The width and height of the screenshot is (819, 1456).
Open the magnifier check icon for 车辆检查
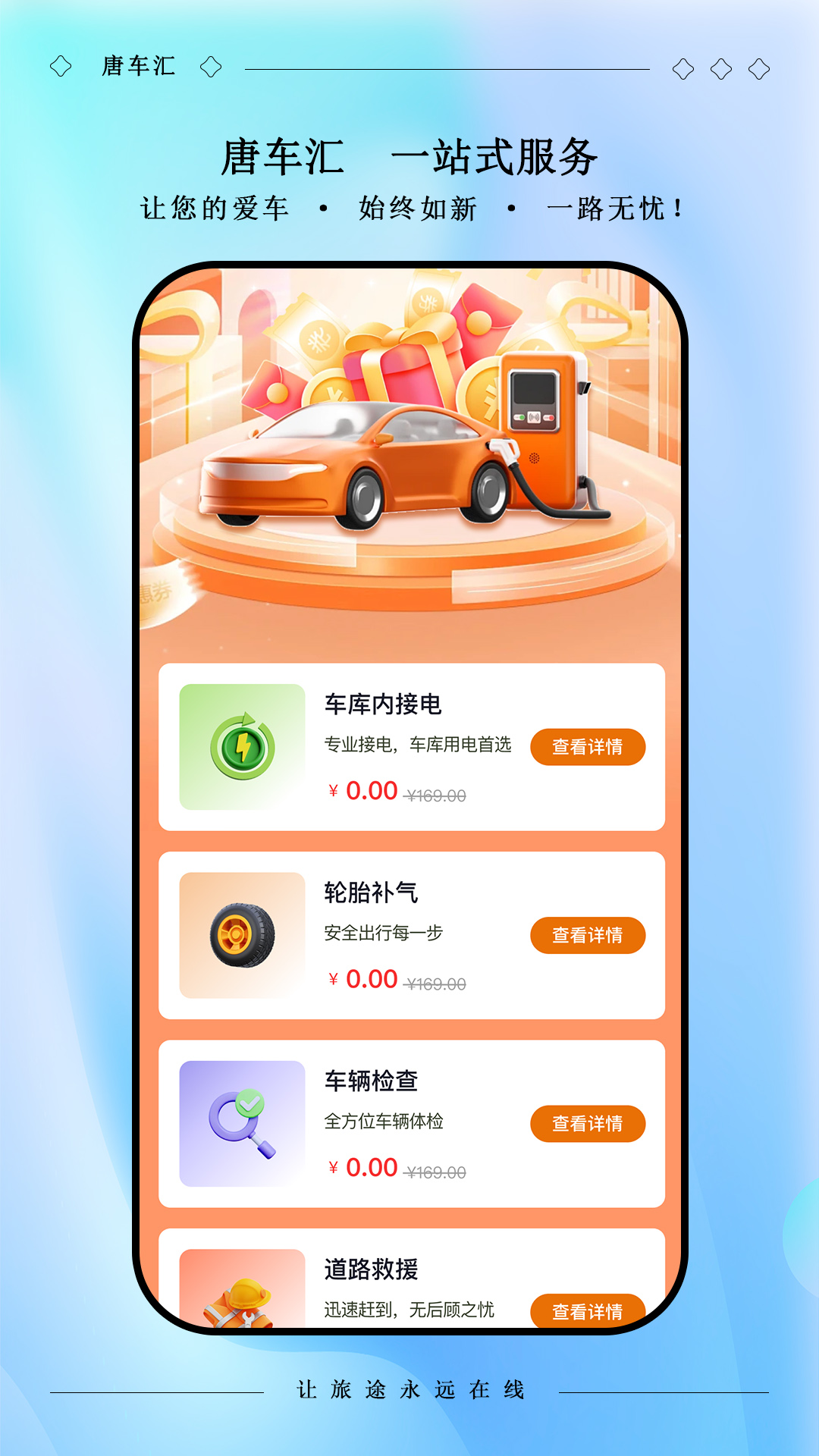pos(241,1121)
